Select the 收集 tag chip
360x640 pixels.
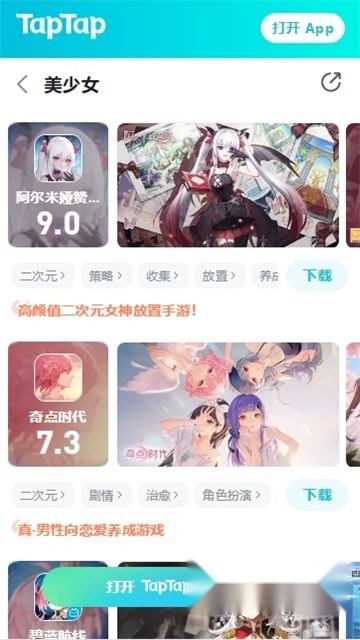click(163, 276)
